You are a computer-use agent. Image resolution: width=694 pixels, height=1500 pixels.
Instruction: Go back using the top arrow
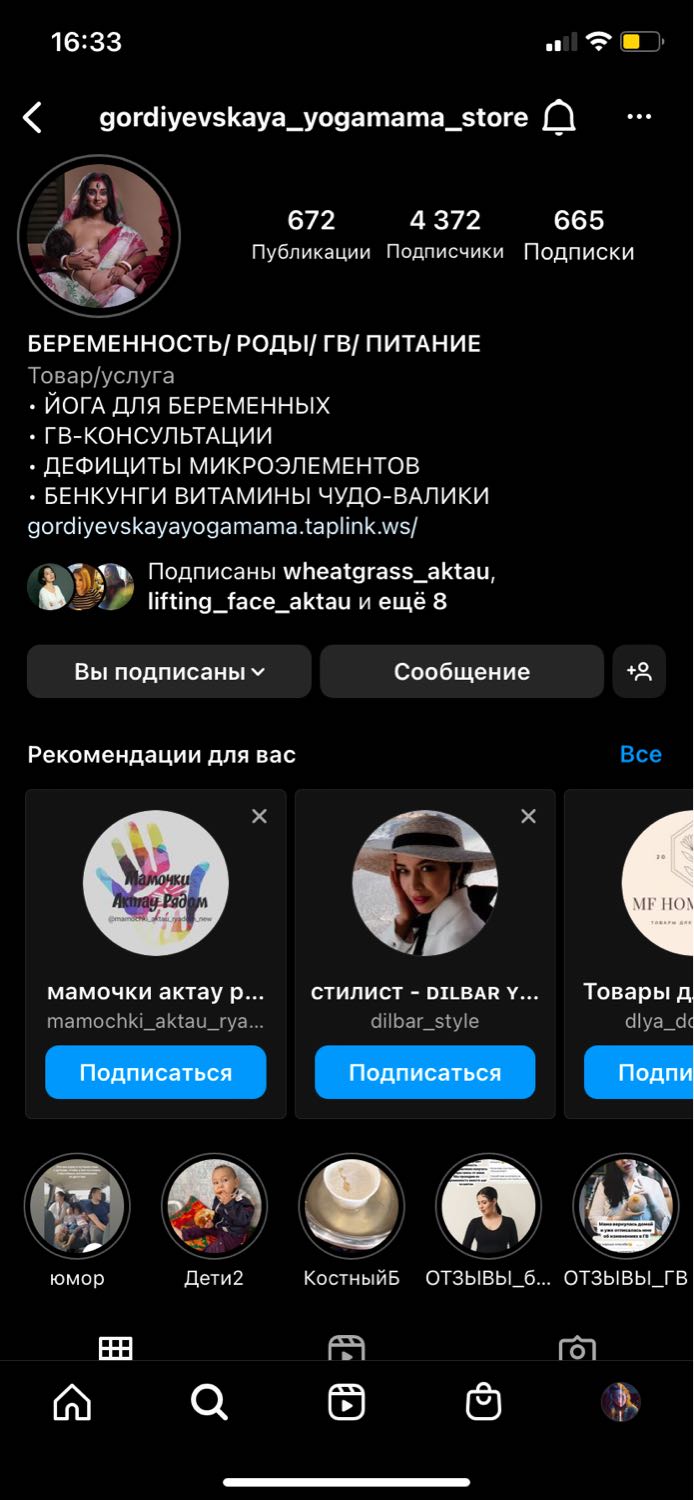click(33, 118)
